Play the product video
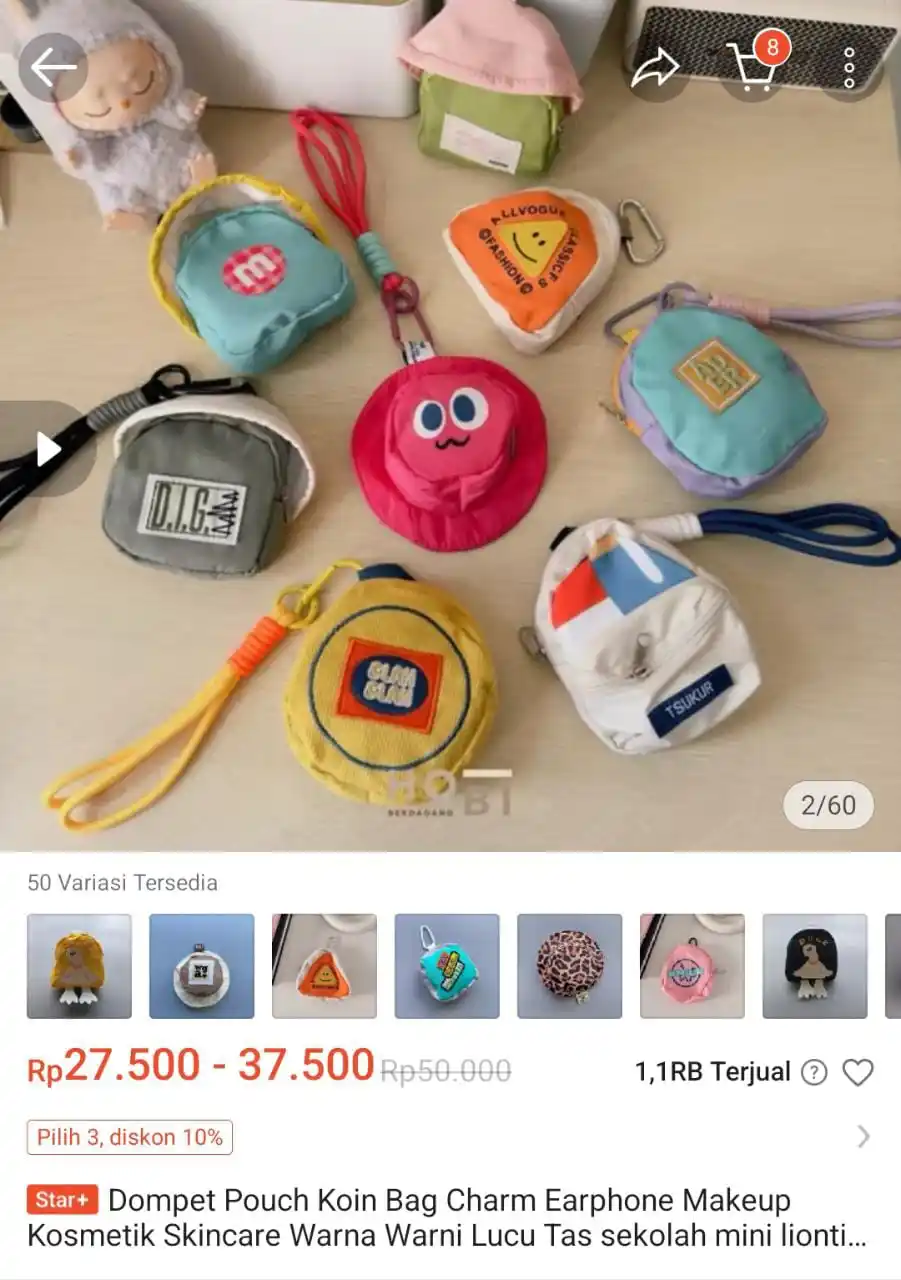 click(x=48, y=450)
